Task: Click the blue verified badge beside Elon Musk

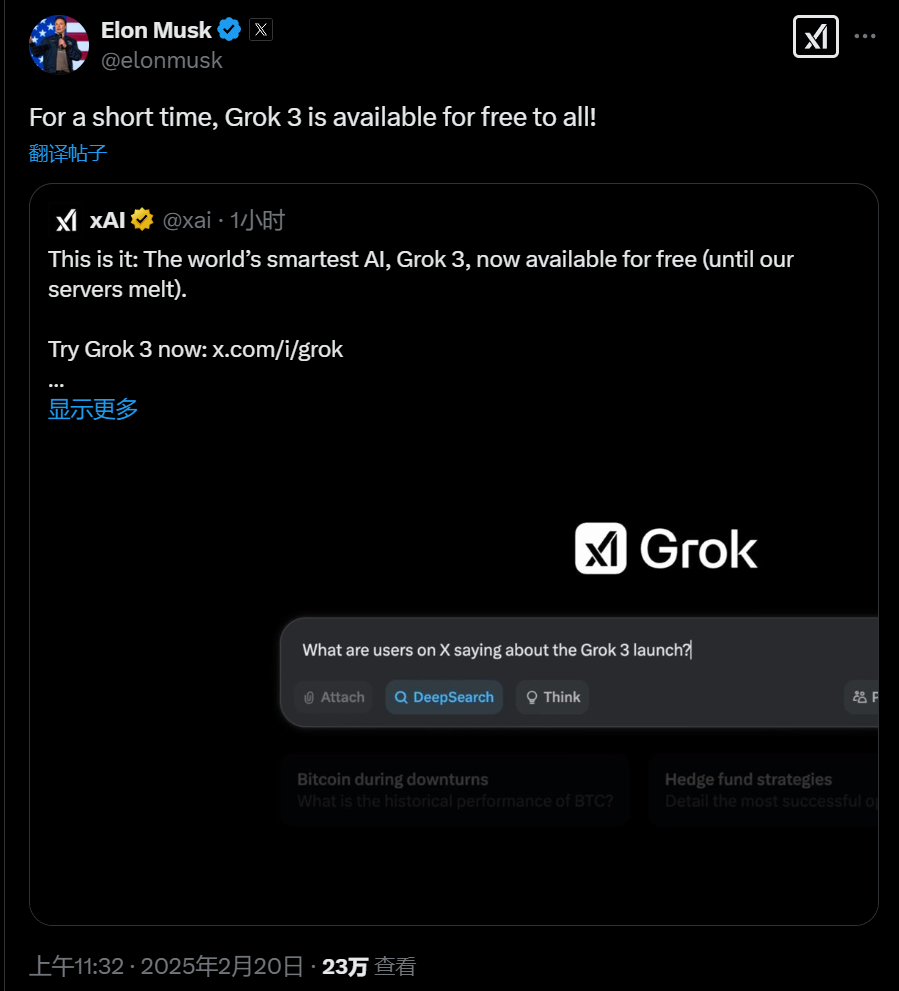Action: pyautogui.click(x=229, y=29)
